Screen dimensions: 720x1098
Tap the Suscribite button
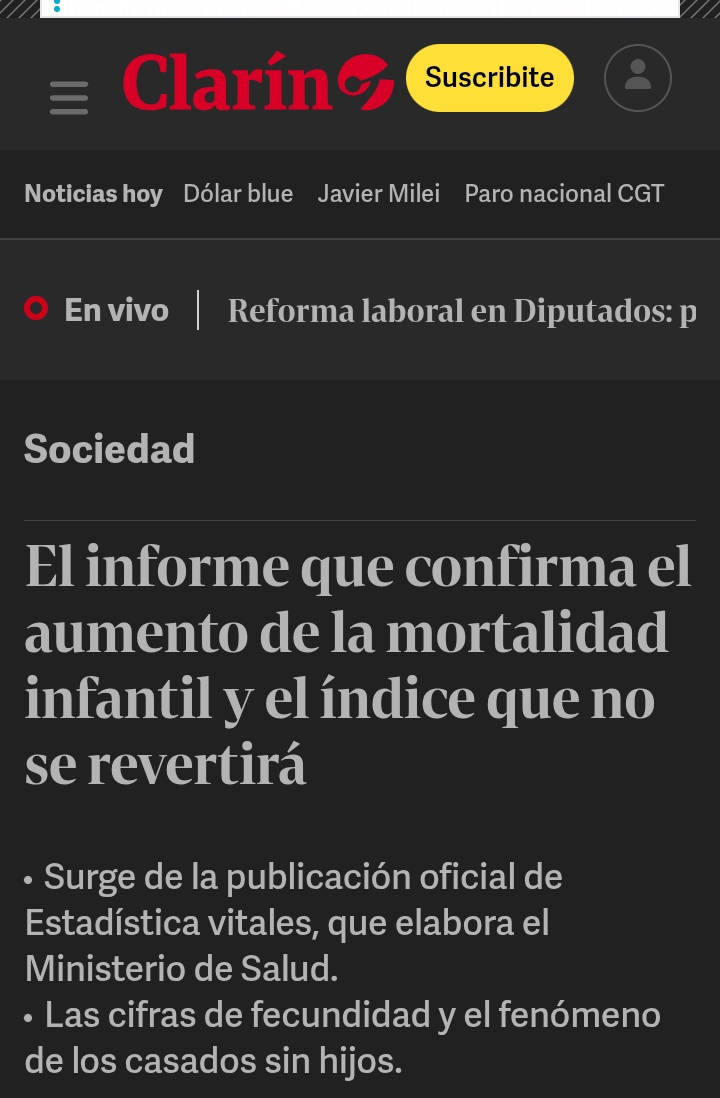coord(489,78)
